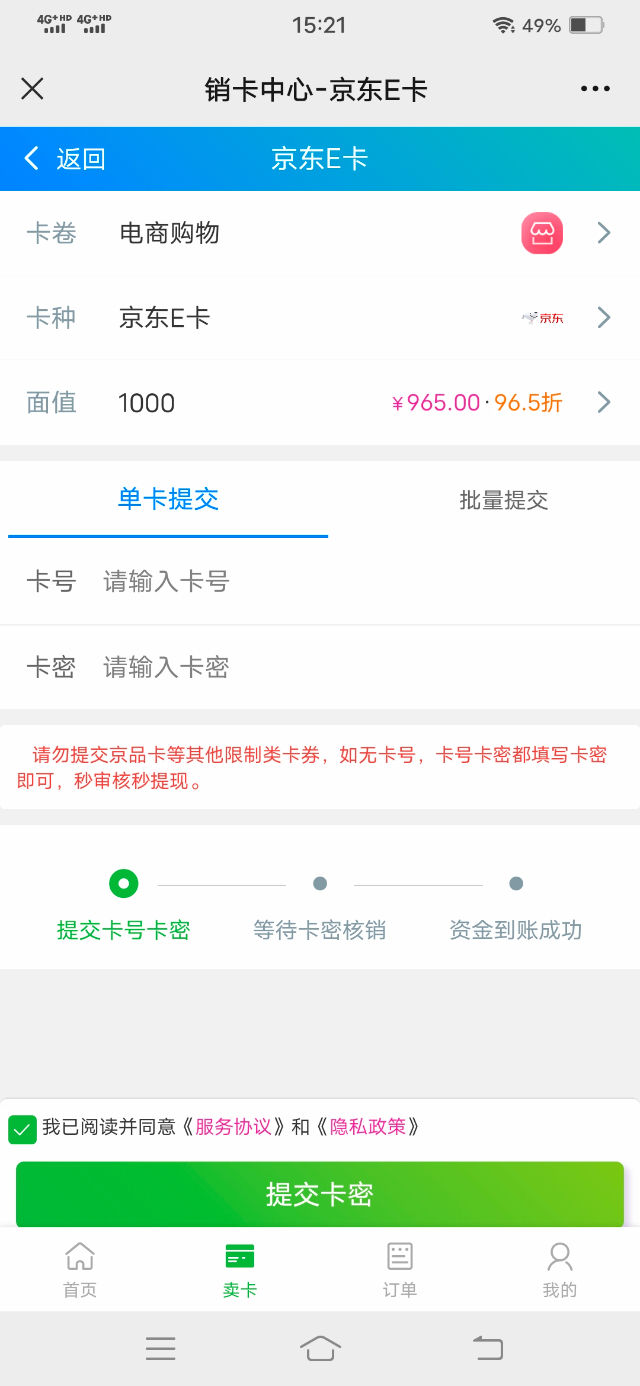Screen dimensions: 640x1386
Task: Go to the 首页 tab
Action: tap(80, 1269)
